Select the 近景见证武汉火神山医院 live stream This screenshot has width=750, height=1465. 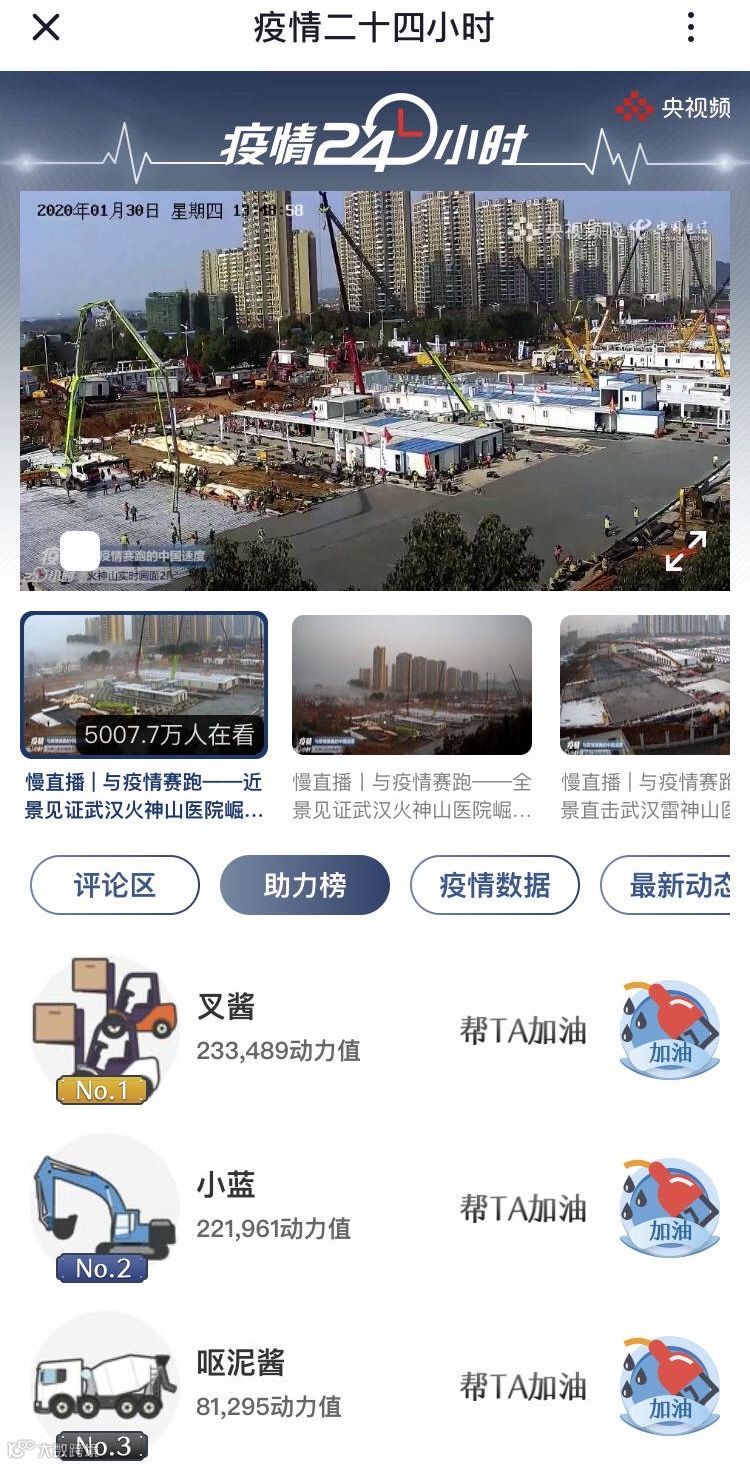(144, 685)
